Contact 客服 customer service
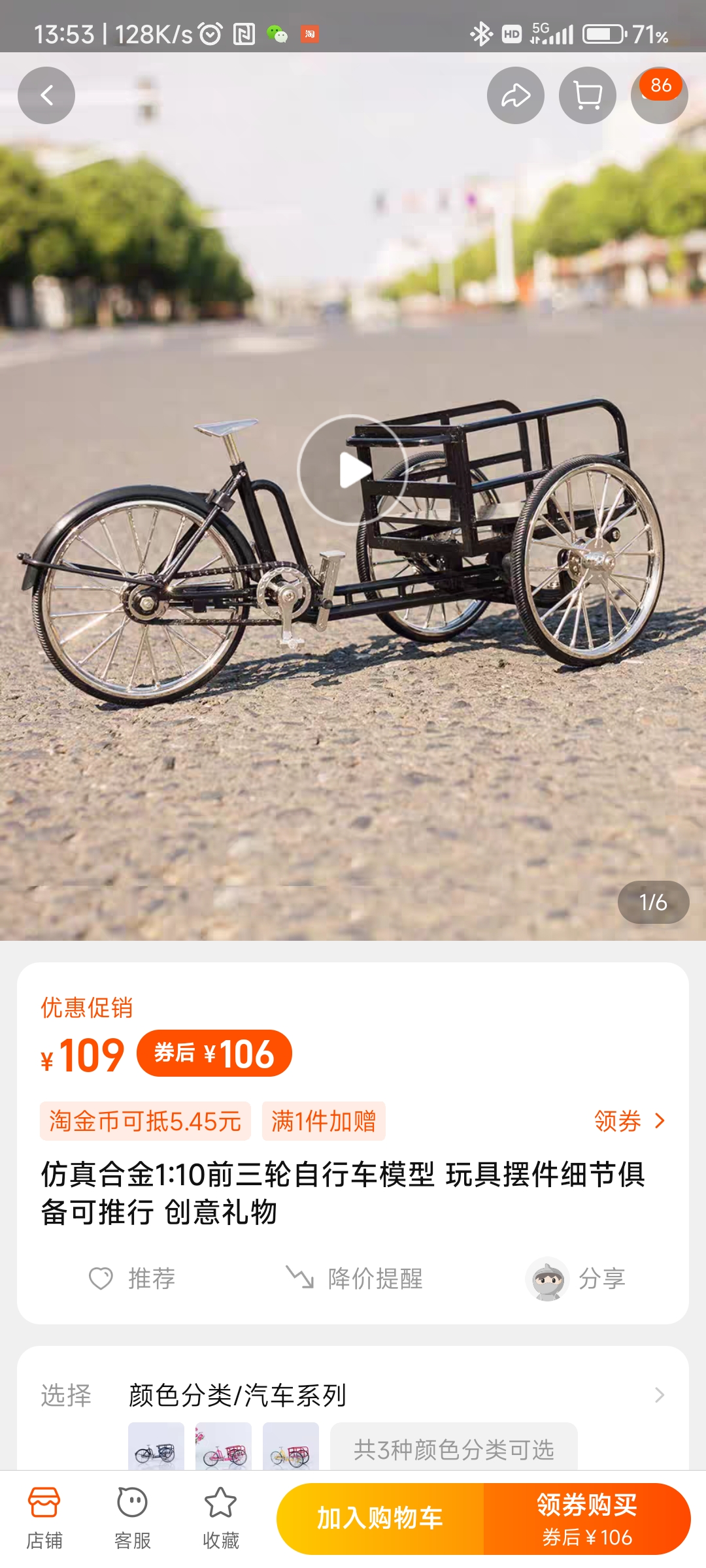 point(132,1518)
